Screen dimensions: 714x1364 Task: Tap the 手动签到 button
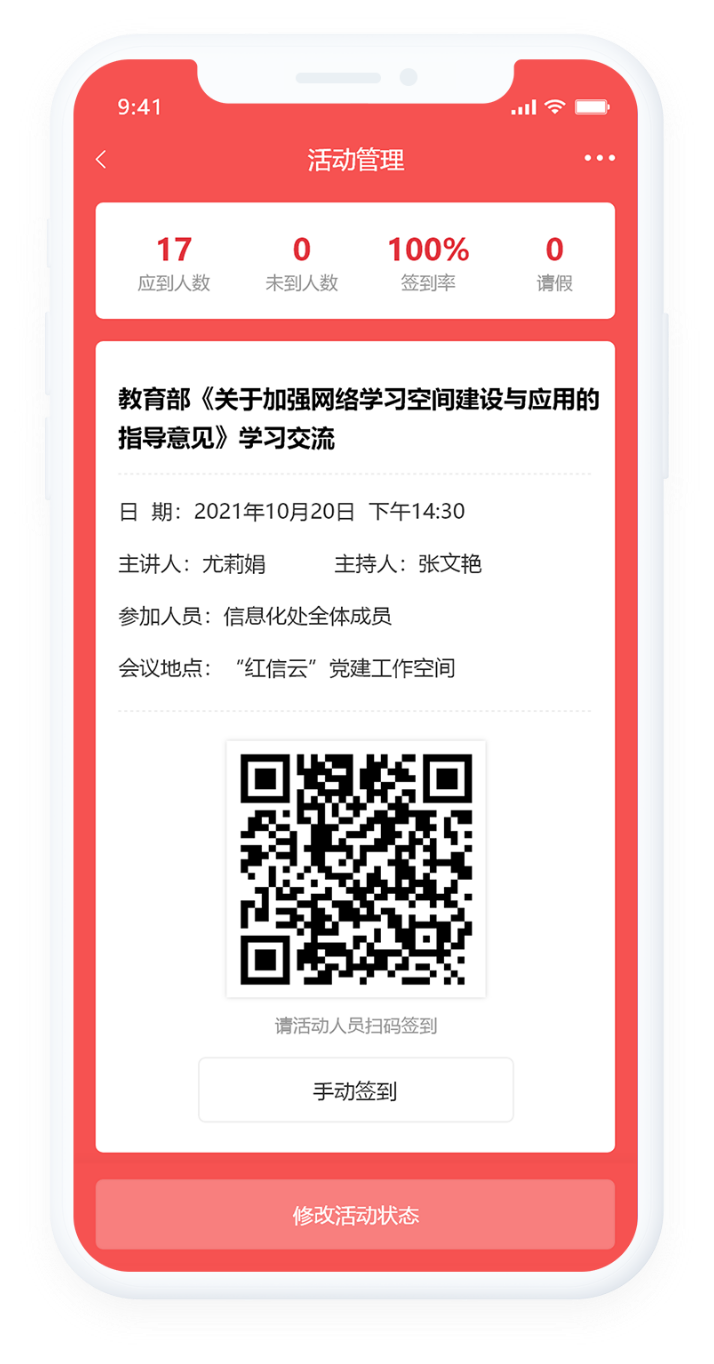click(355, 1091)
